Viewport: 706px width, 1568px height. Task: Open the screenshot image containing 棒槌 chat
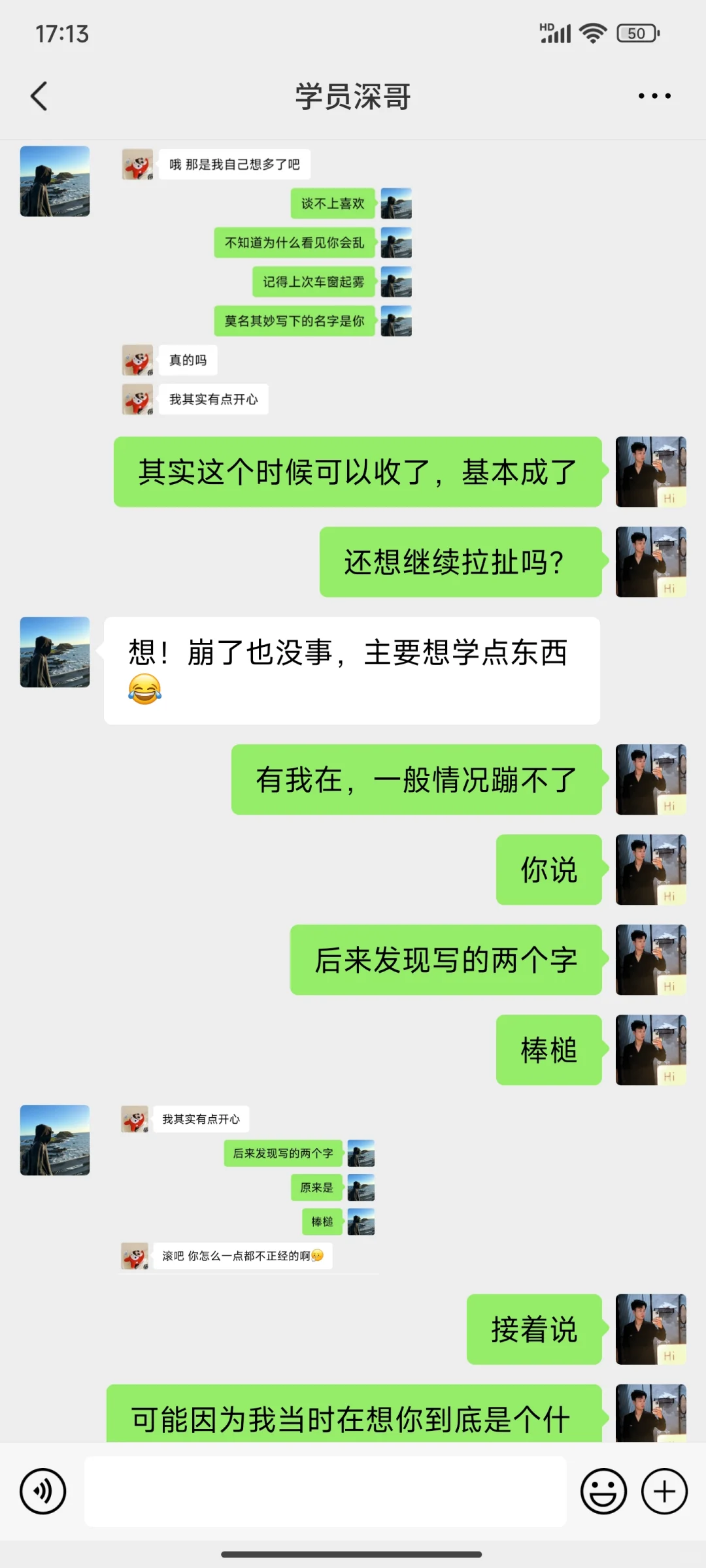pos(248,1189)
